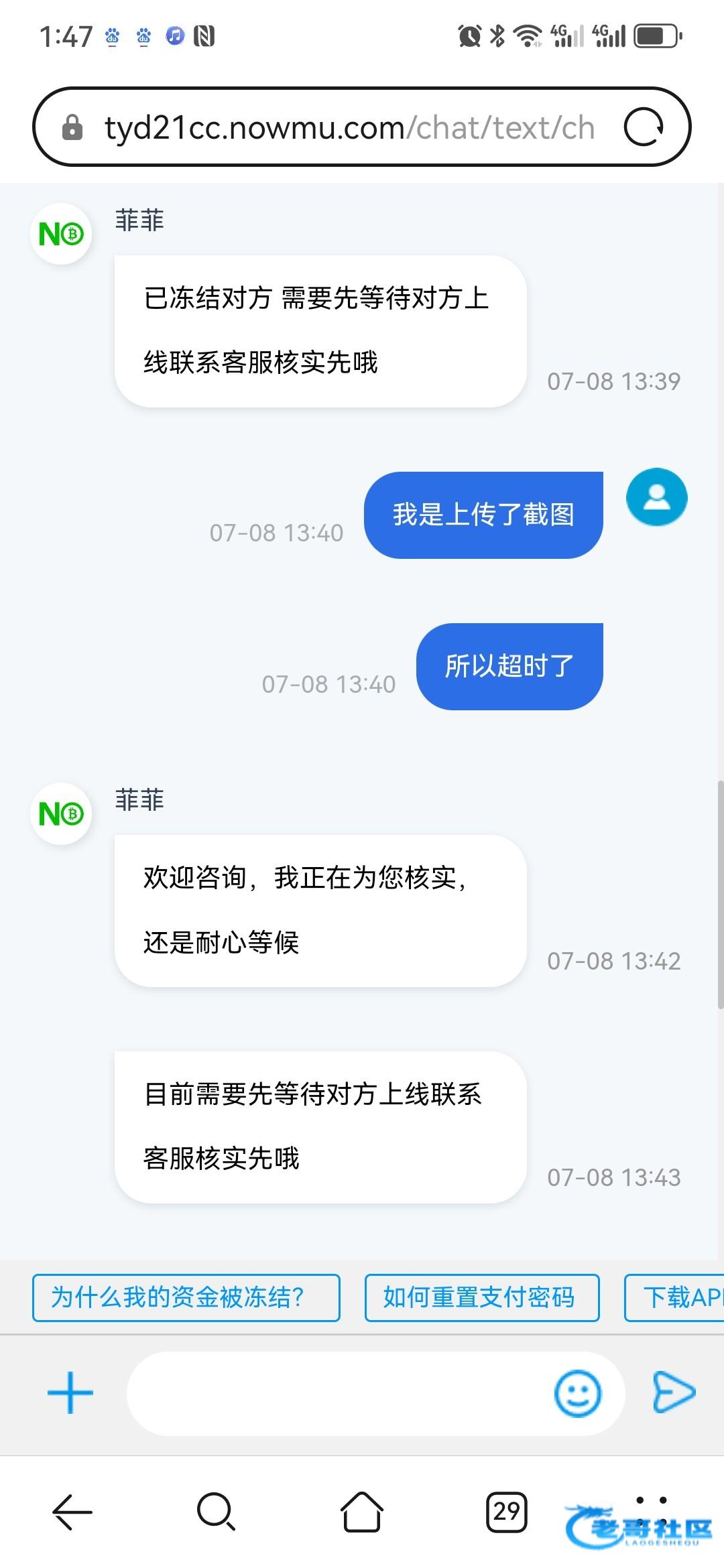Open the emoji picker
724x1568 pixels.
pyautogui.click(x=577, y=1393)
